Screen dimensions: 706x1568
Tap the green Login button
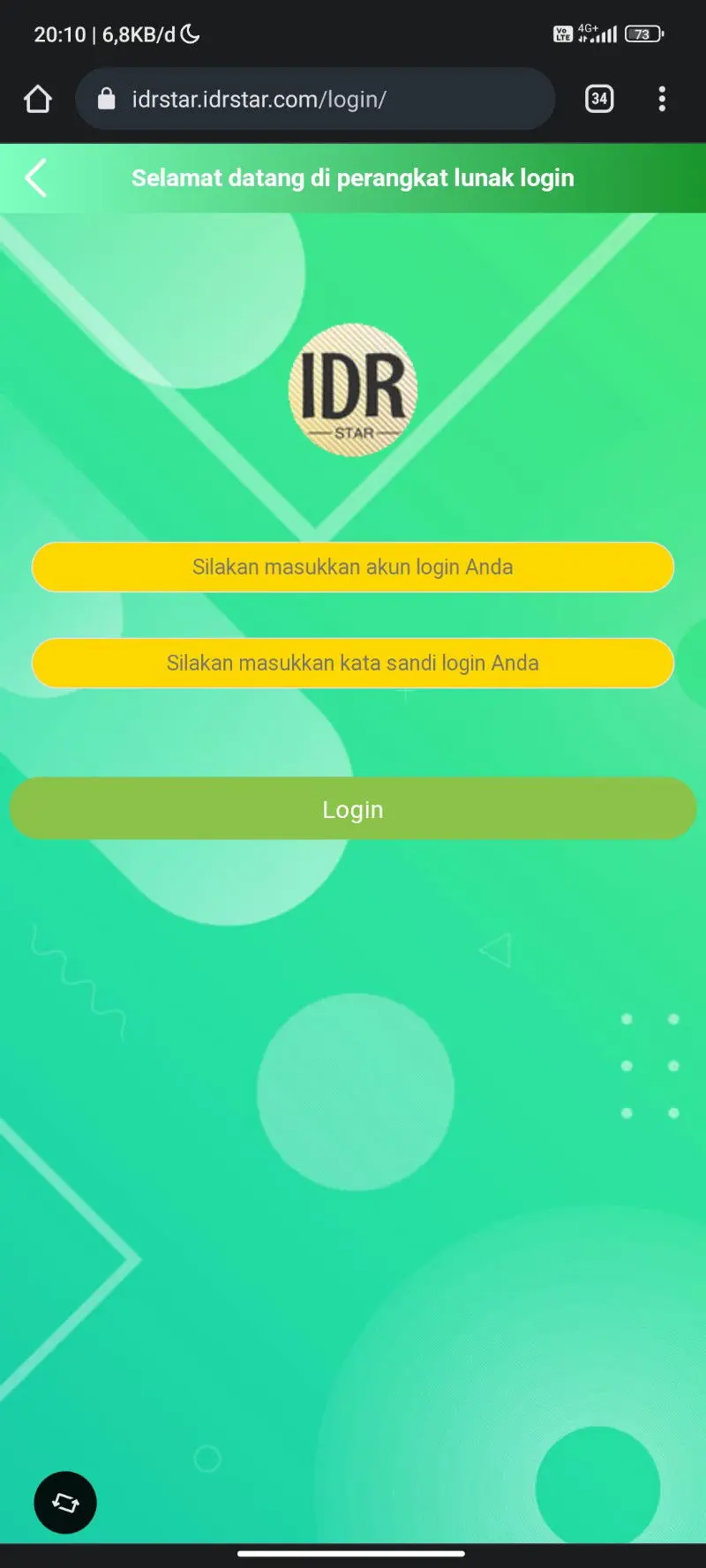point(353,809)
